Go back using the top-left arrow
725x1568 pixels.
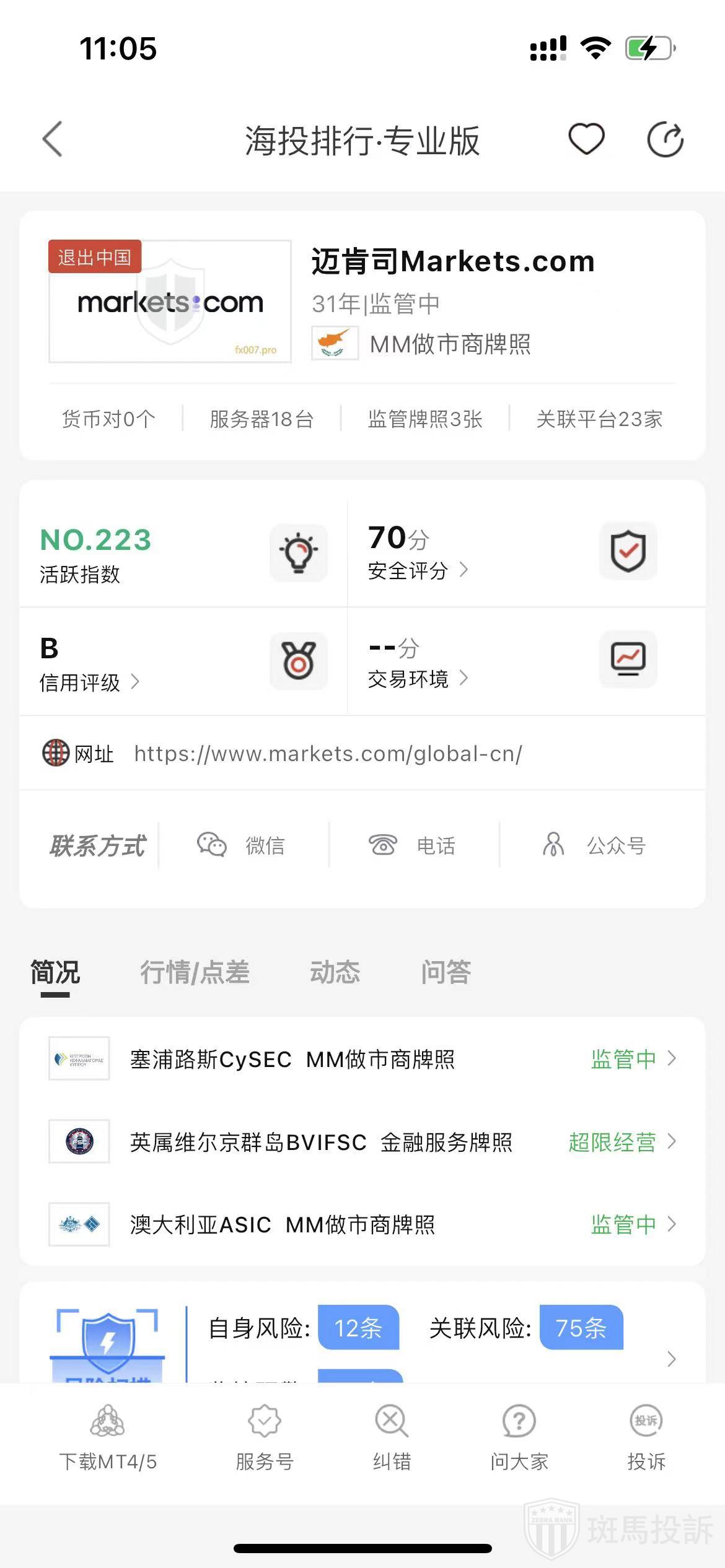click(53, 139)
